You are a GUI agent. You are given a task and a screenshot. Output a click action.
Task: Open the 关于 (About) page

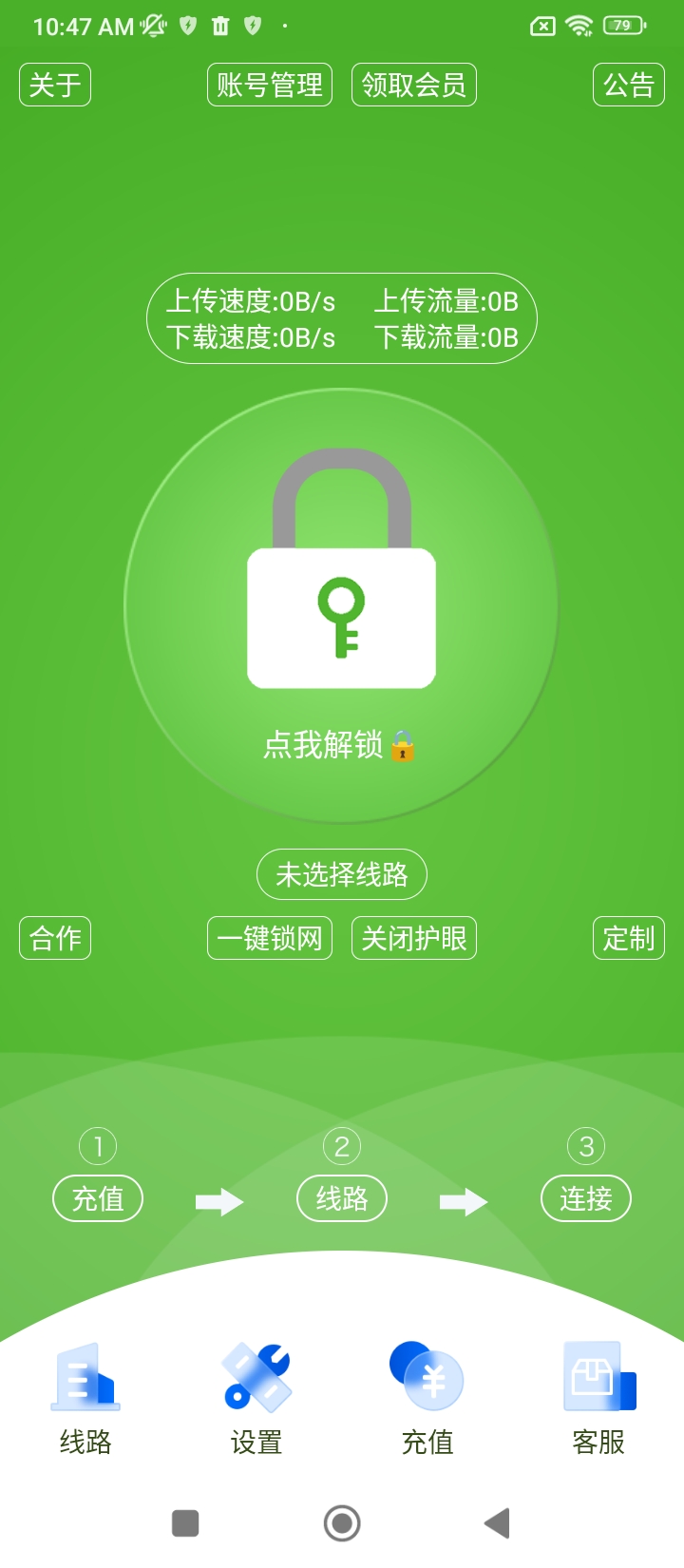pyautogui.click(x=55, y=85)
